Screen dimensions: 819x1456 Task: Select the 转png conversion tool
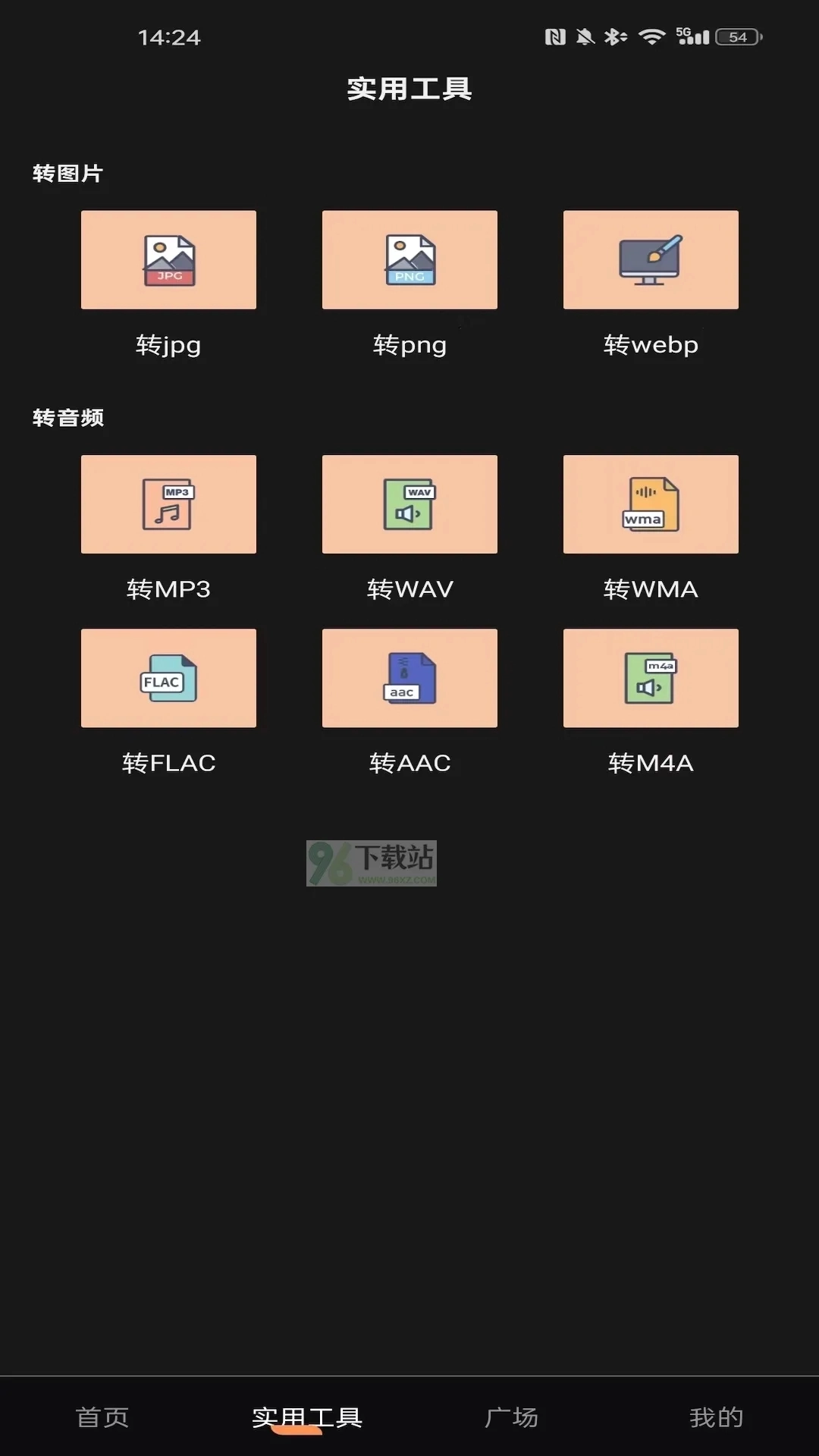tap(409, 260)
